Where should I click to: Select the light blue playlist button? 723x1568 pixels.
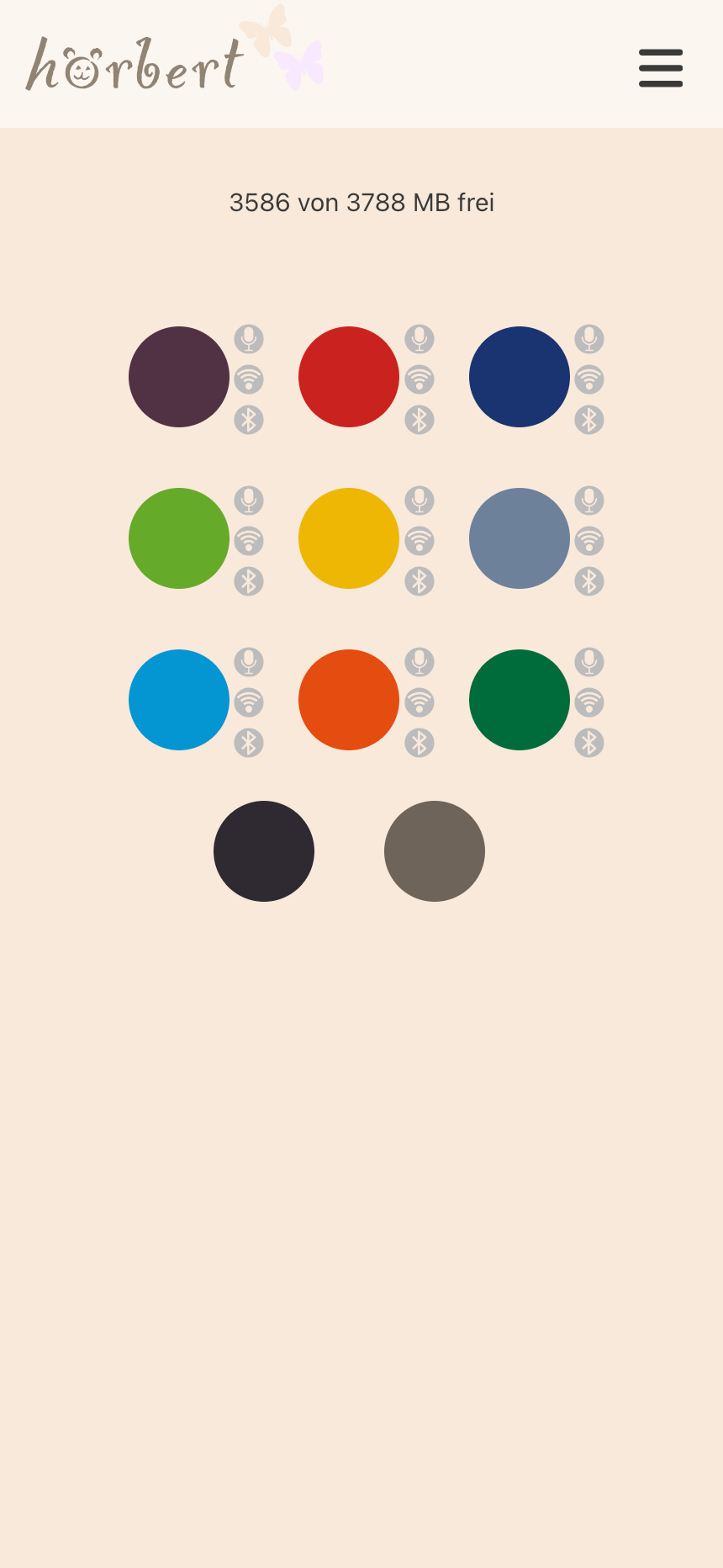coord(179,700)
